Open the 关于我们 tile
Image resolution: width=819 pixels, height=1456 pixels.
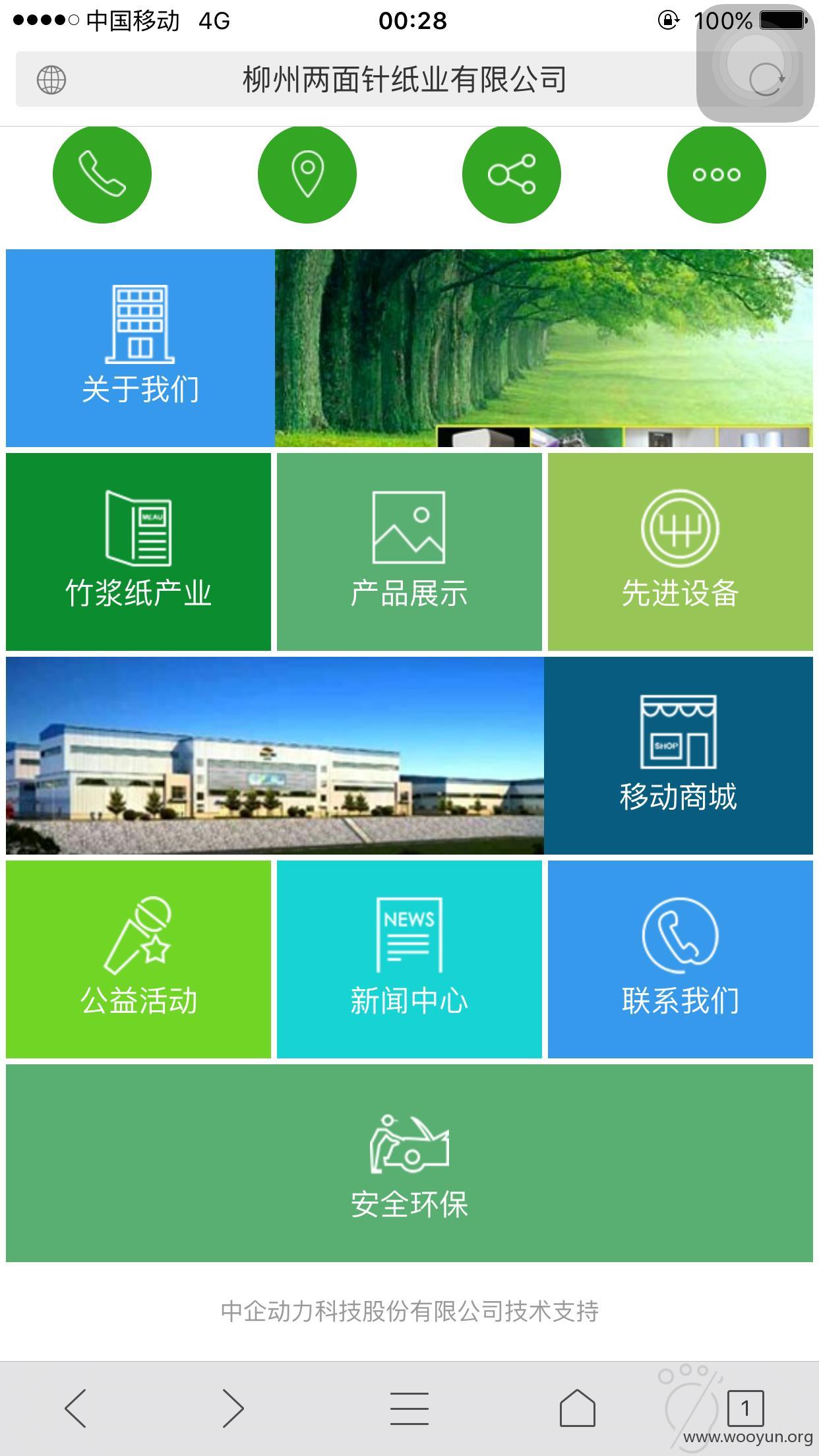pos(140,348)
